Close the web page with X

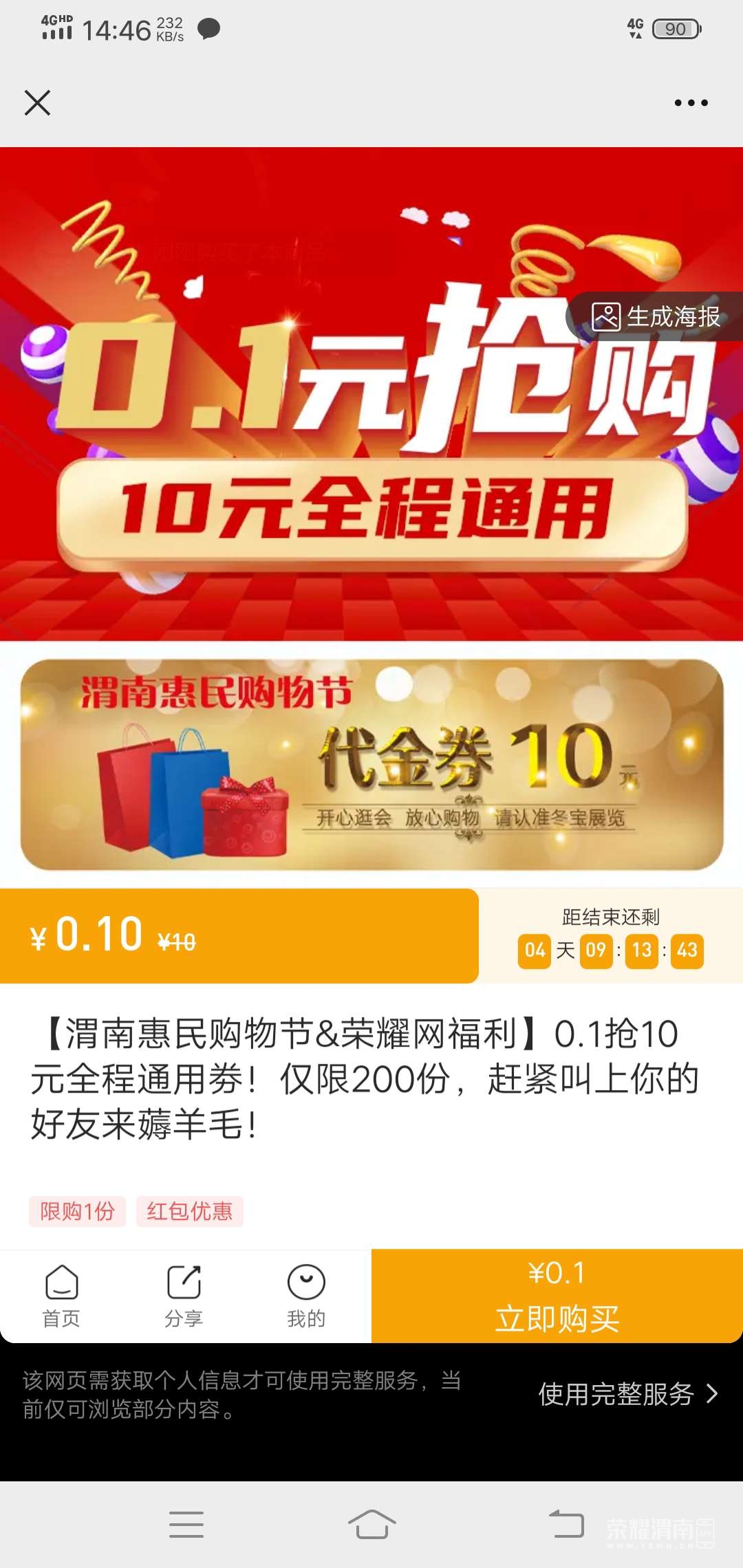37,103
